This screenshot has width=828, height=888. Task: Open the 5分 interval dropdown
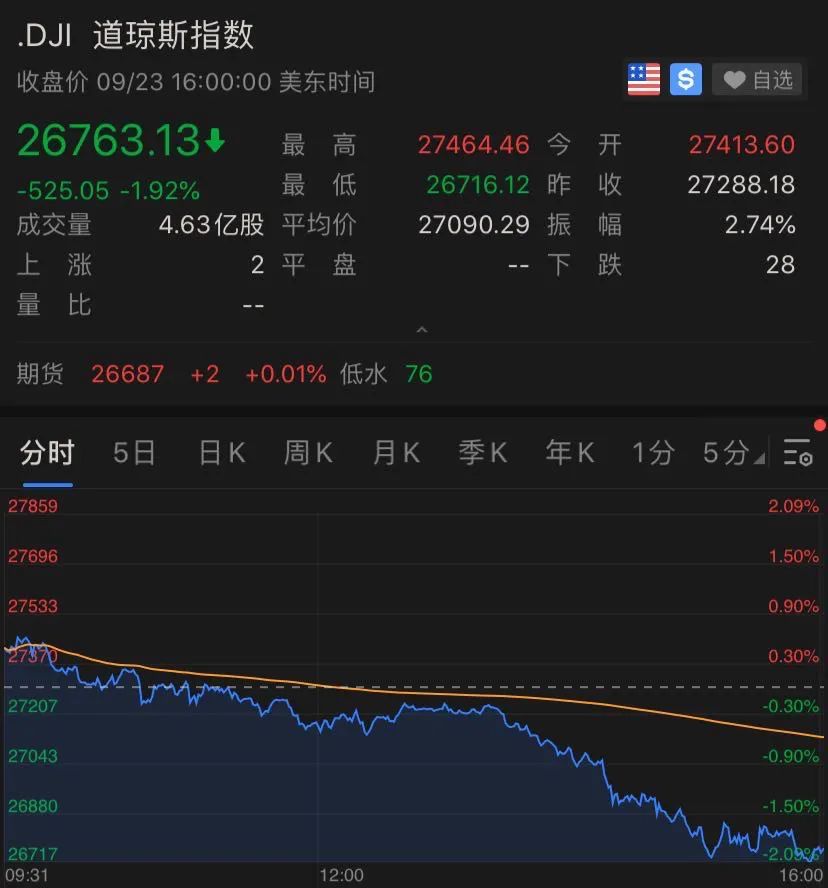[732, 453]
